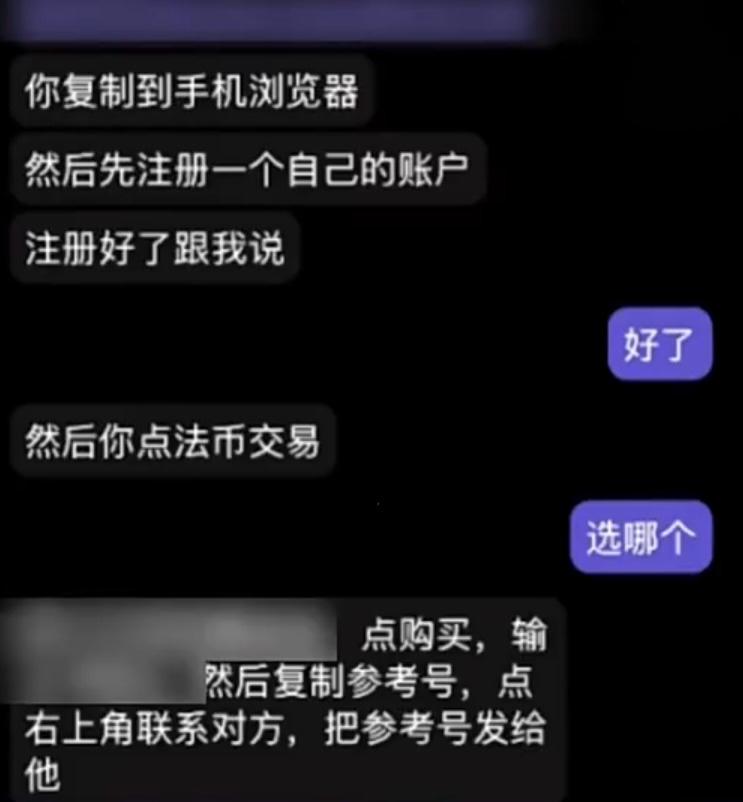Tap the right edge of the 选哪个 bubble
This screenshot has width=743, height=802.
tap(705, 536)
